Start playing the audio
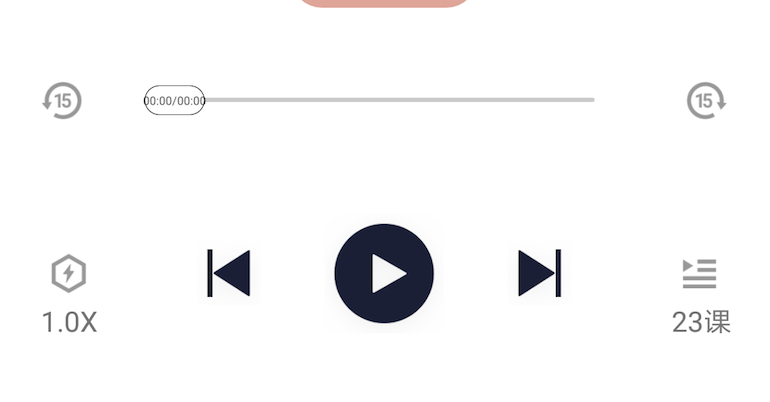 (x=384, y=273)
